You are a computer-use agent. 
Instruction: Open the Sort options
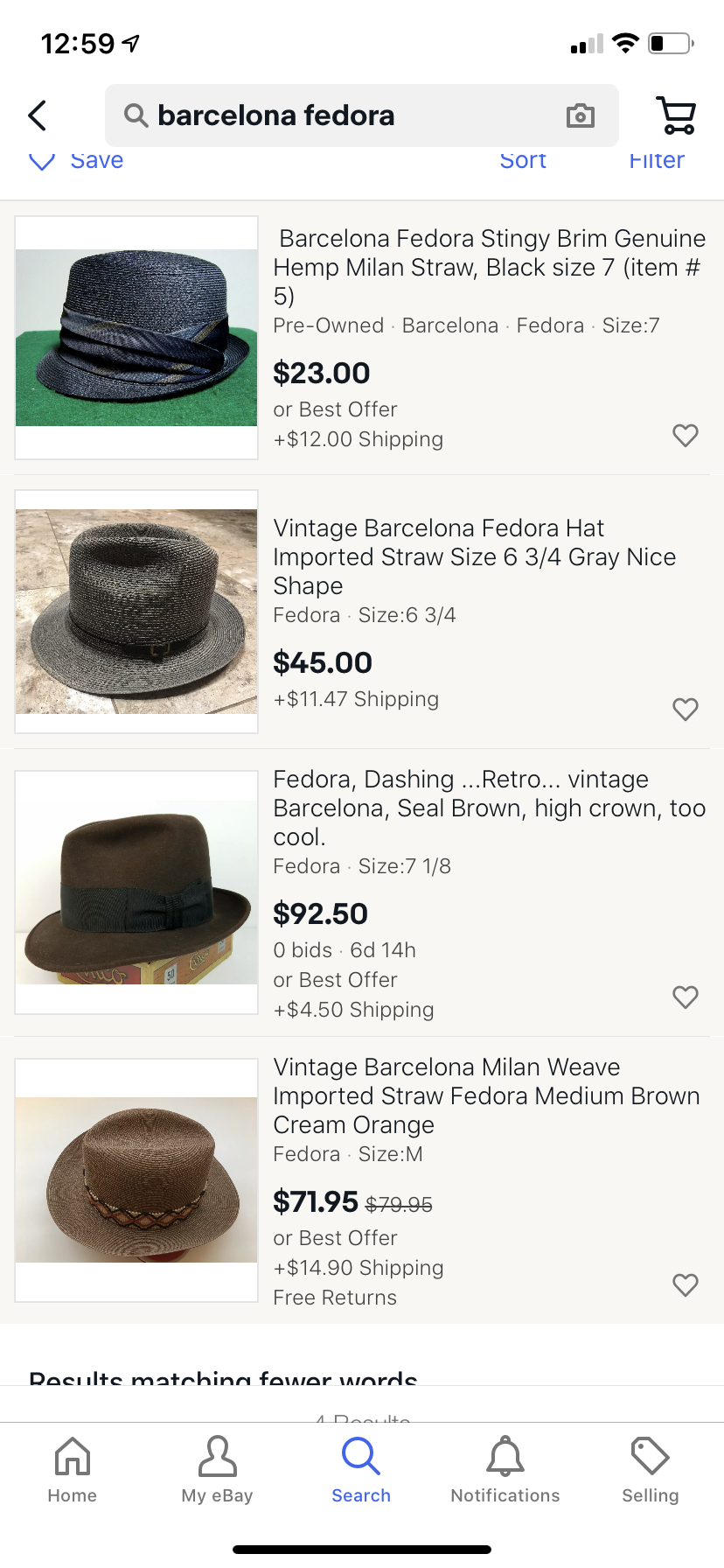click(x=523, y=160)
